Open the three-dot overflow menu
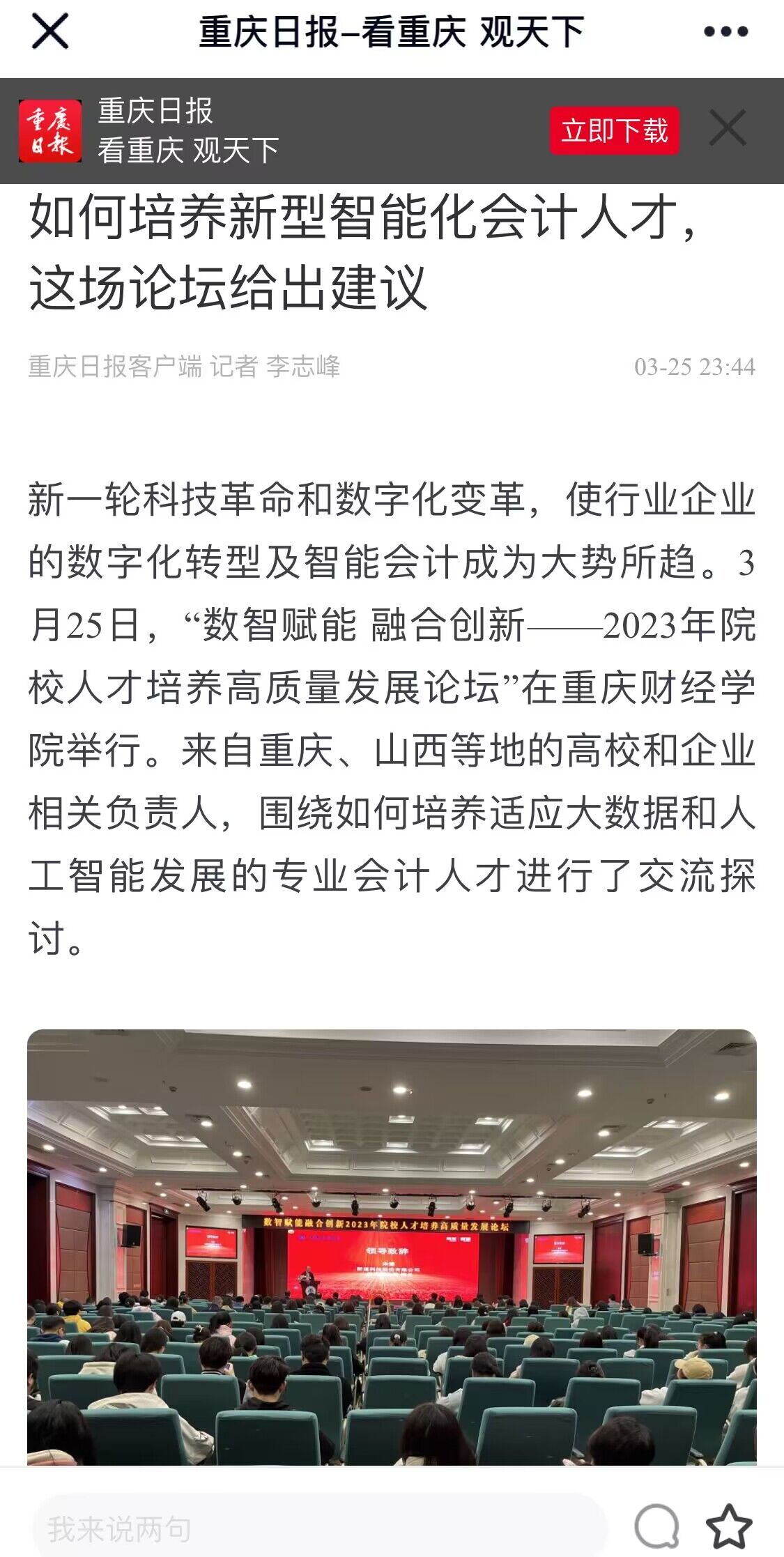This screenshot has width=784, height=1557. click(725, 32)
